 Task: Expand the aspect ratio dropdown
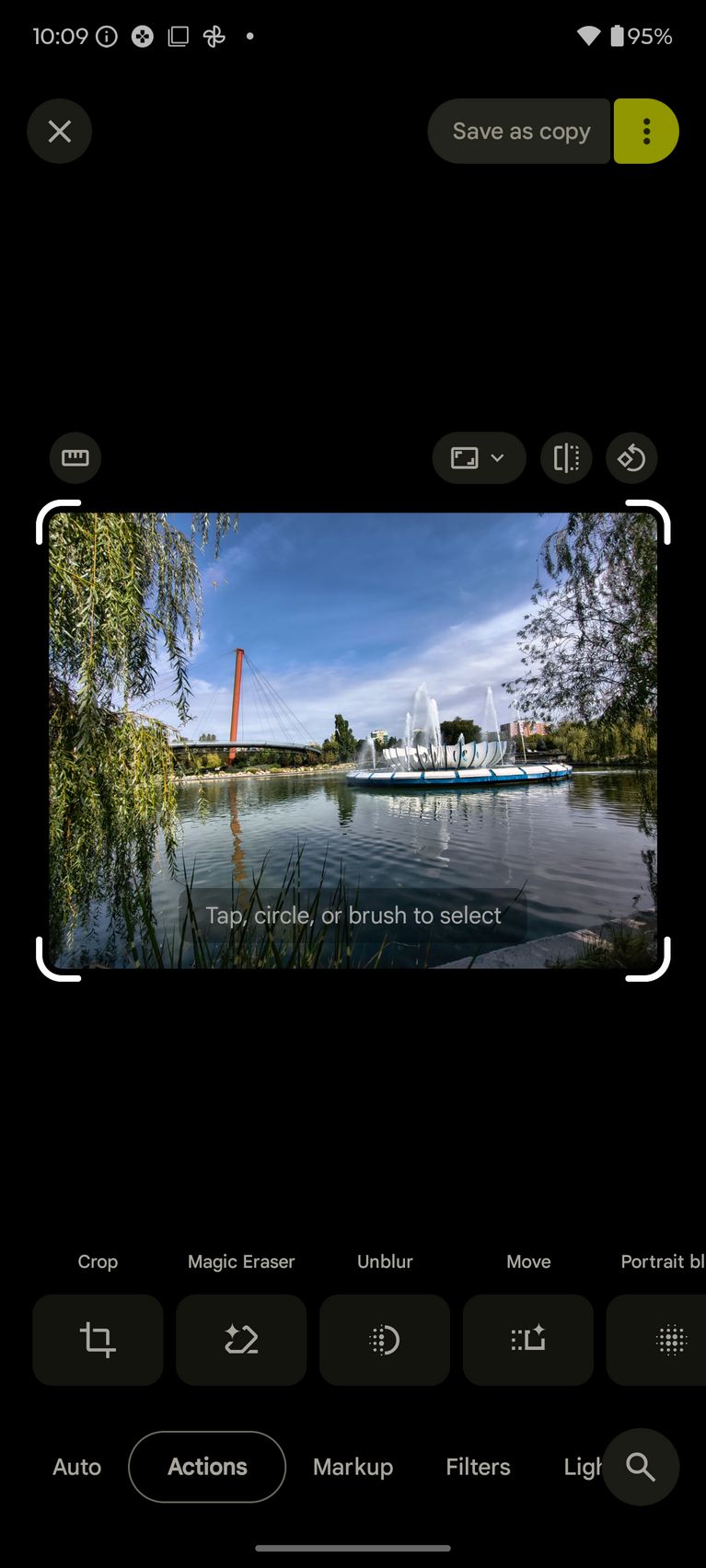(x=479, y=457)
